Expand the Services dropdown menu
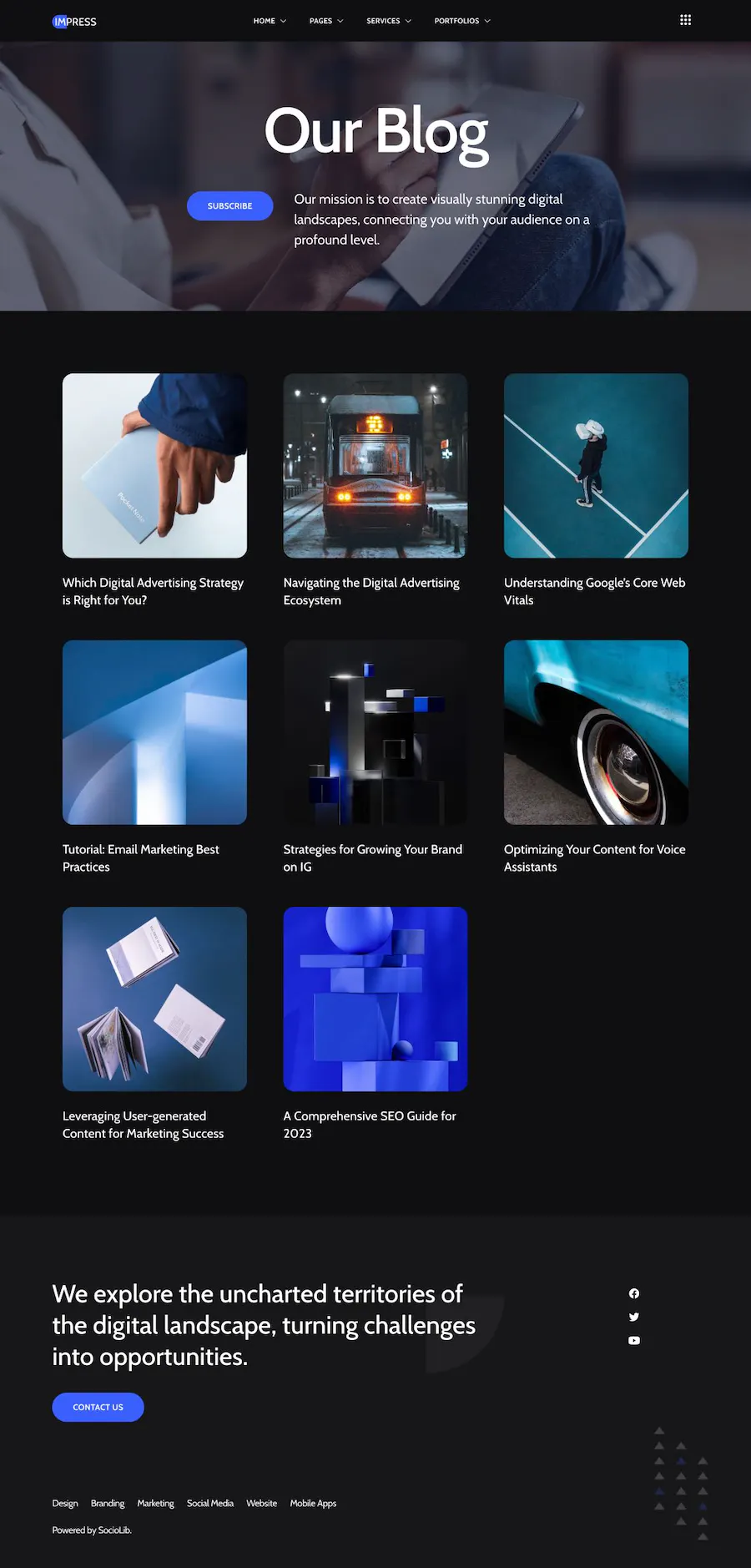This screenshot has width=751, height=1568. (x=388, y=21)
